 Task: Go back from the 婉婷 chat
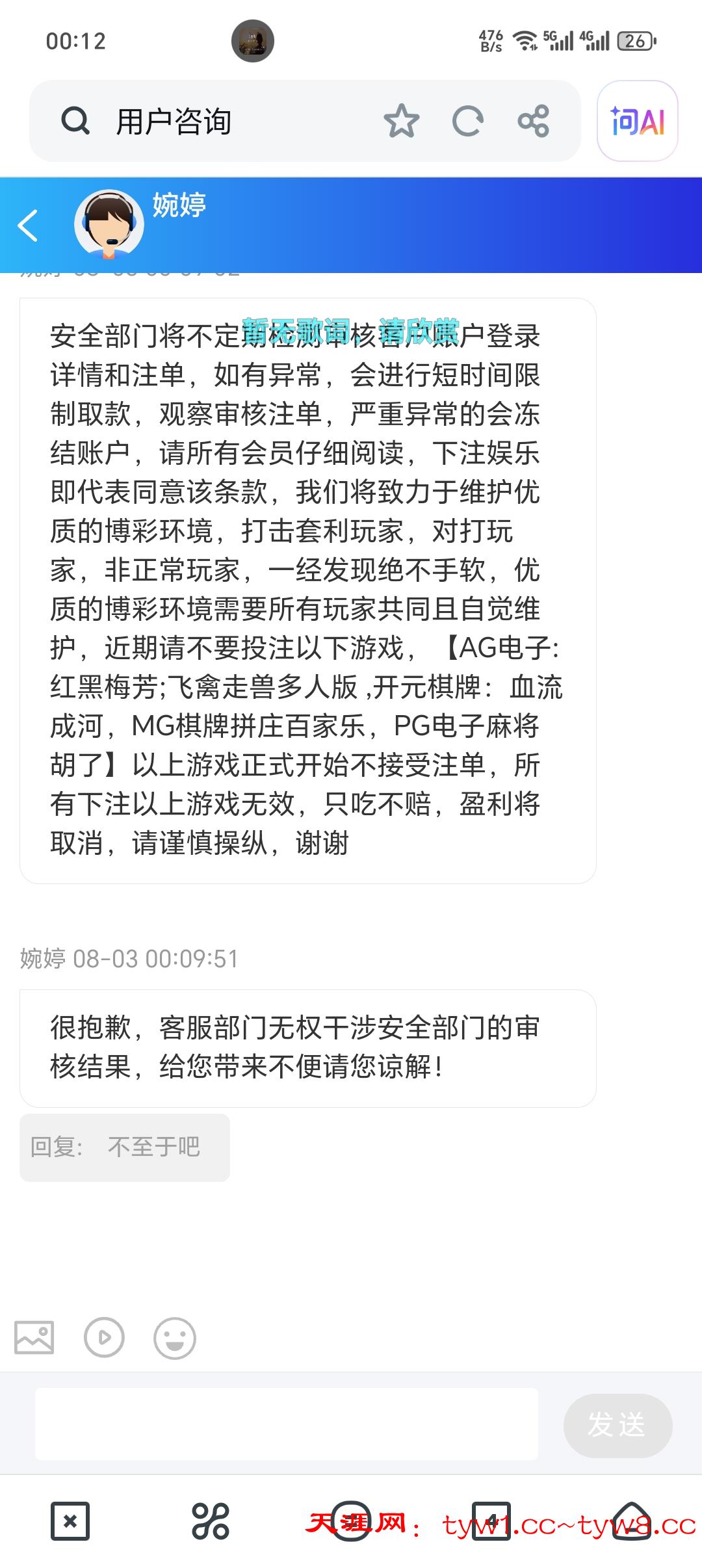[x=28, y=226]
